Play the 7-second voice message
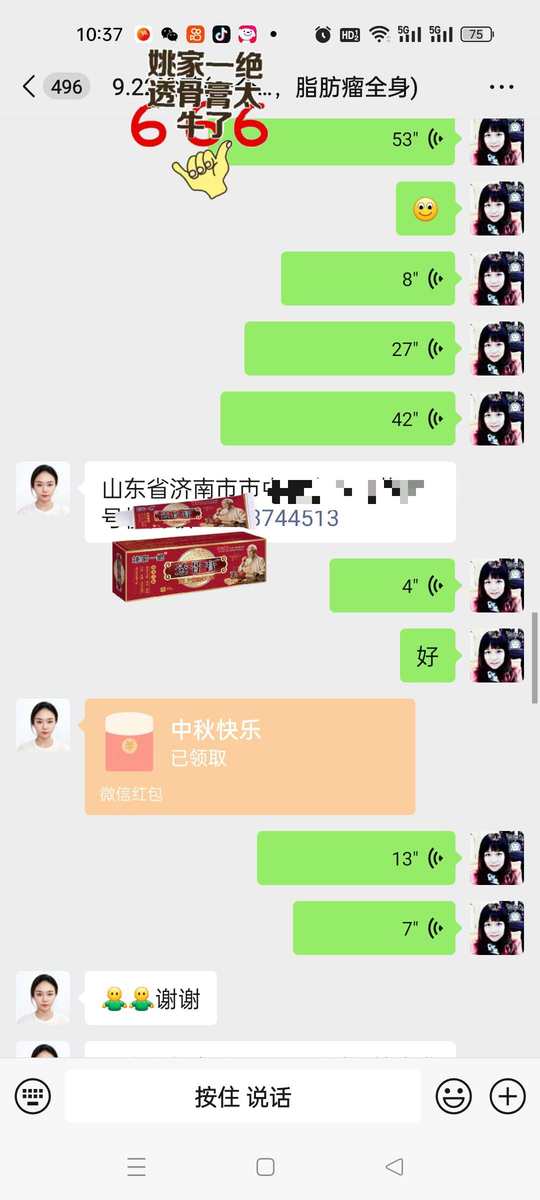 tap(374, 928)
